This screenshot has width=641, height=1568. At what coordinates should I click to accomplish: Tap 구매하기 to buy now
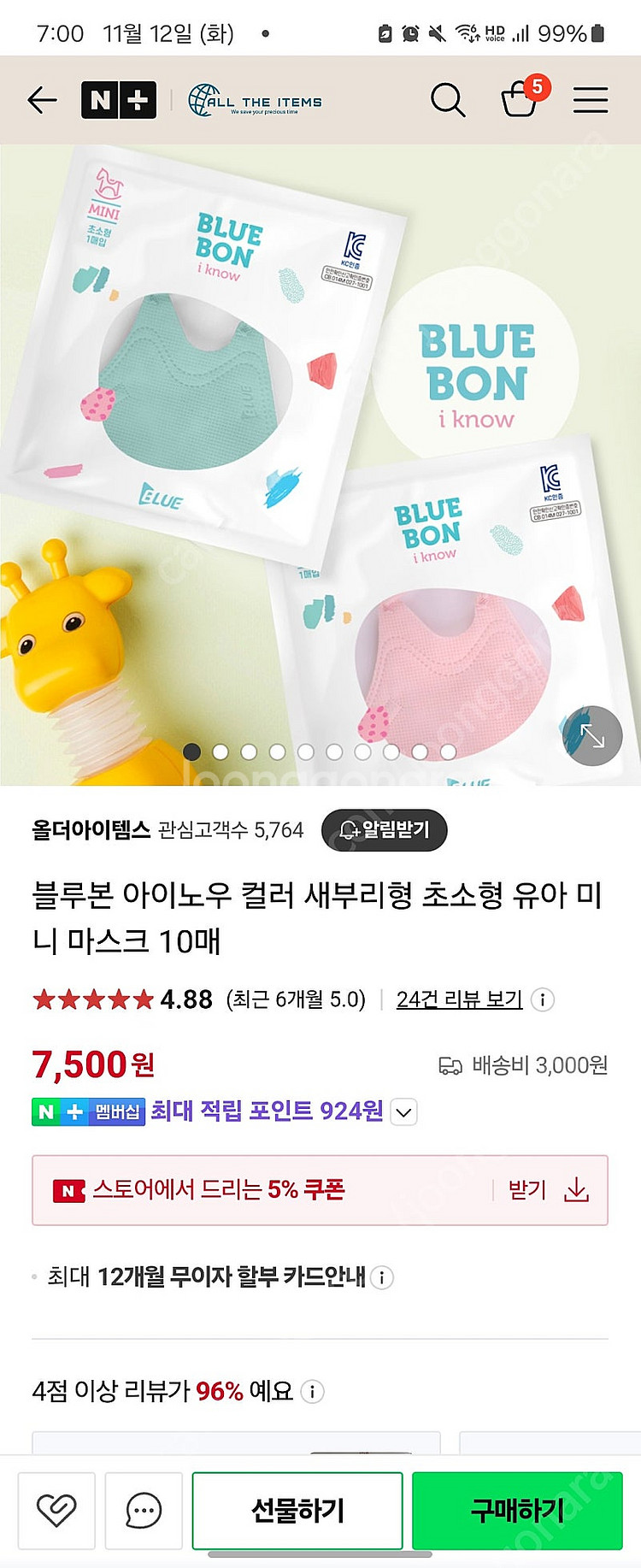(x=517, y=1511)
